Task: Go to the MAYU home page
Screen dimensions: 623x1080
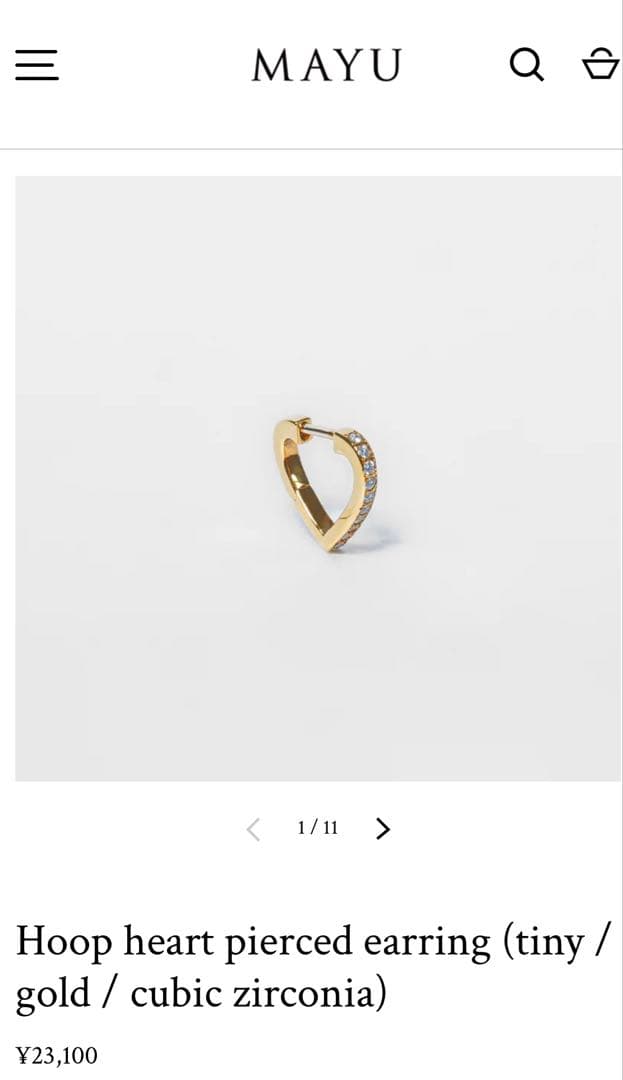Action: 326,66
